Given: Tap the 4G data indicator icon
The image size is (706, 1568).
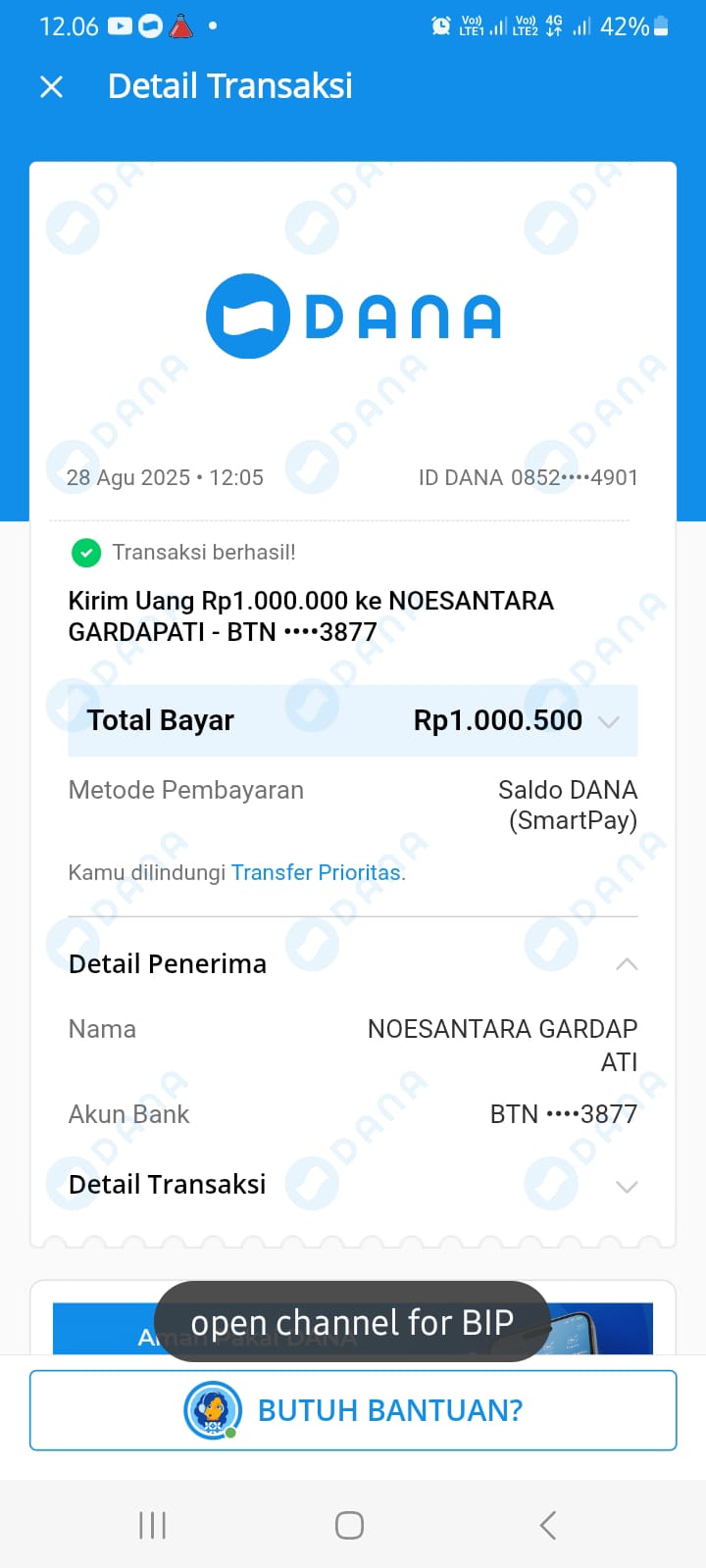Looking at the screenshot, I should pyautogui.click(x=552, y=26).
